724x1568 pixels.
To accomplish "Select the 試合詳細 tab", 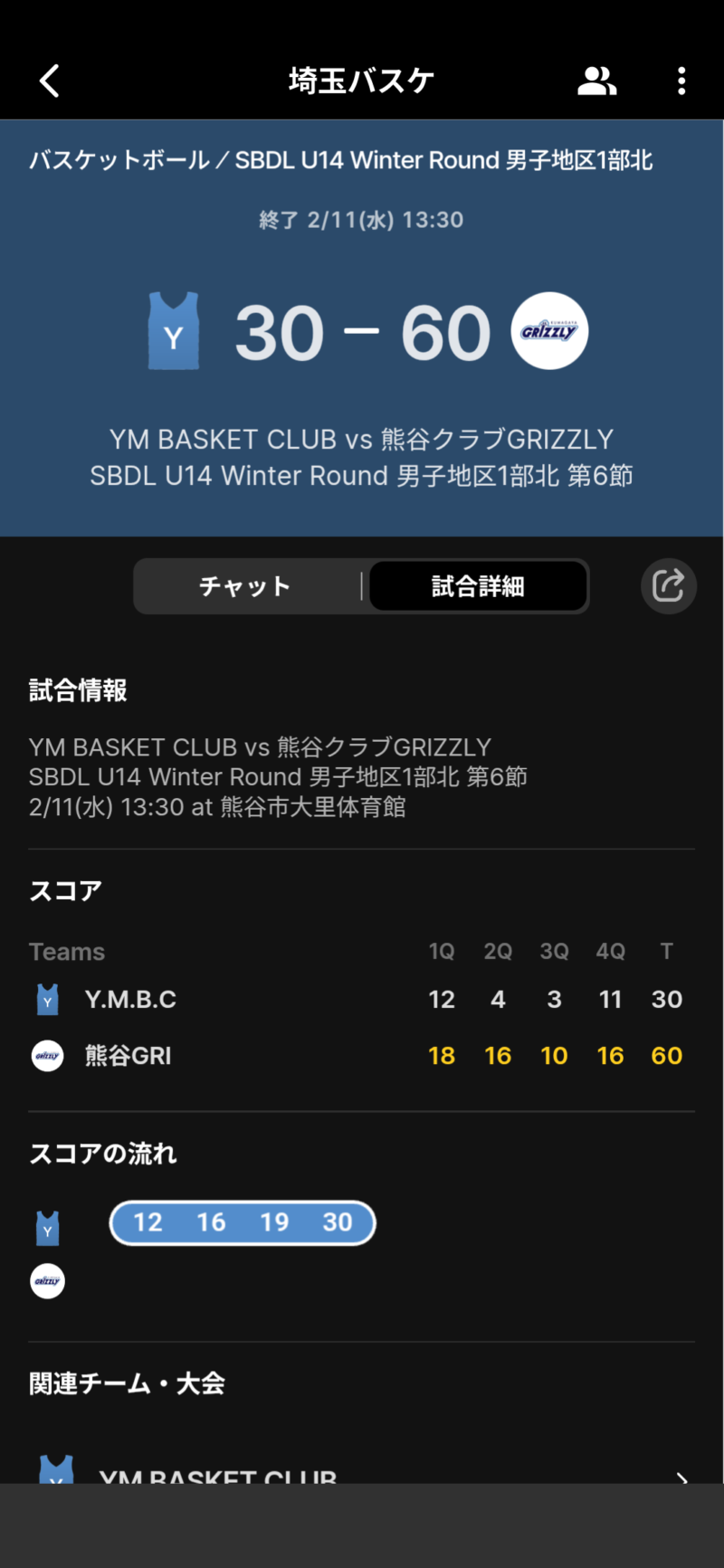I will click(x=478, y=586).
